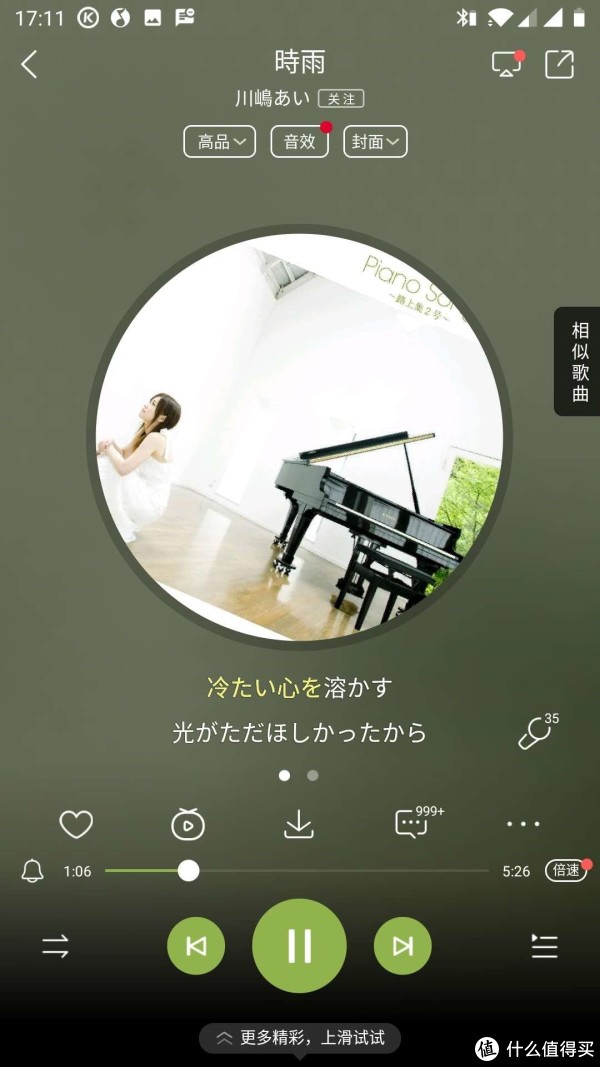Like the song with the heart icon
The image size is (600, 1067).
coord(76,824)
